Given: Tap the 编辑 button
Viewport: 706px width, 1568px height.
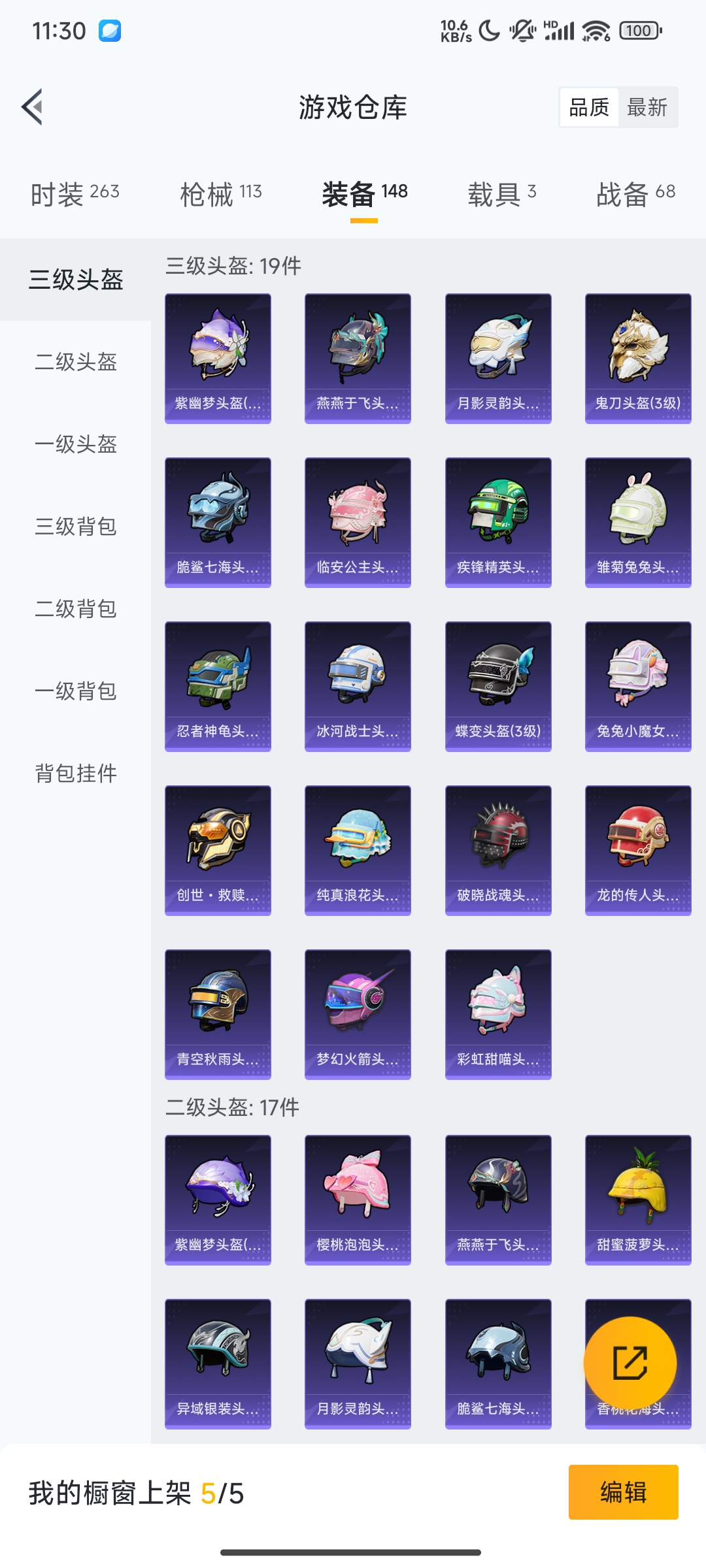Looking at the screenshot, I should pos(623,1492).
